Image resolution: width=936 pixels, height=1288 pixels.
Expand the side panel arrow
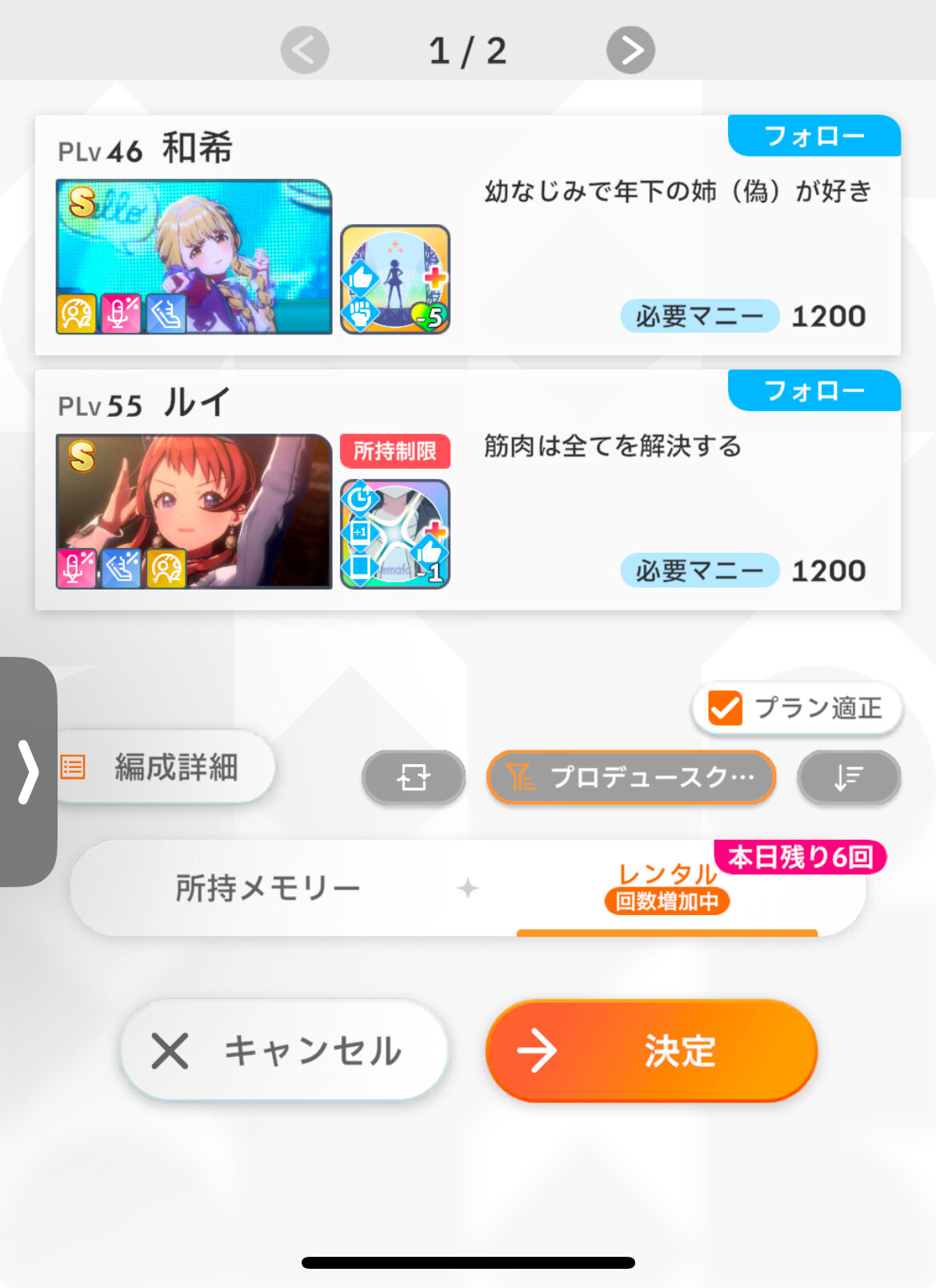[28, 771]
